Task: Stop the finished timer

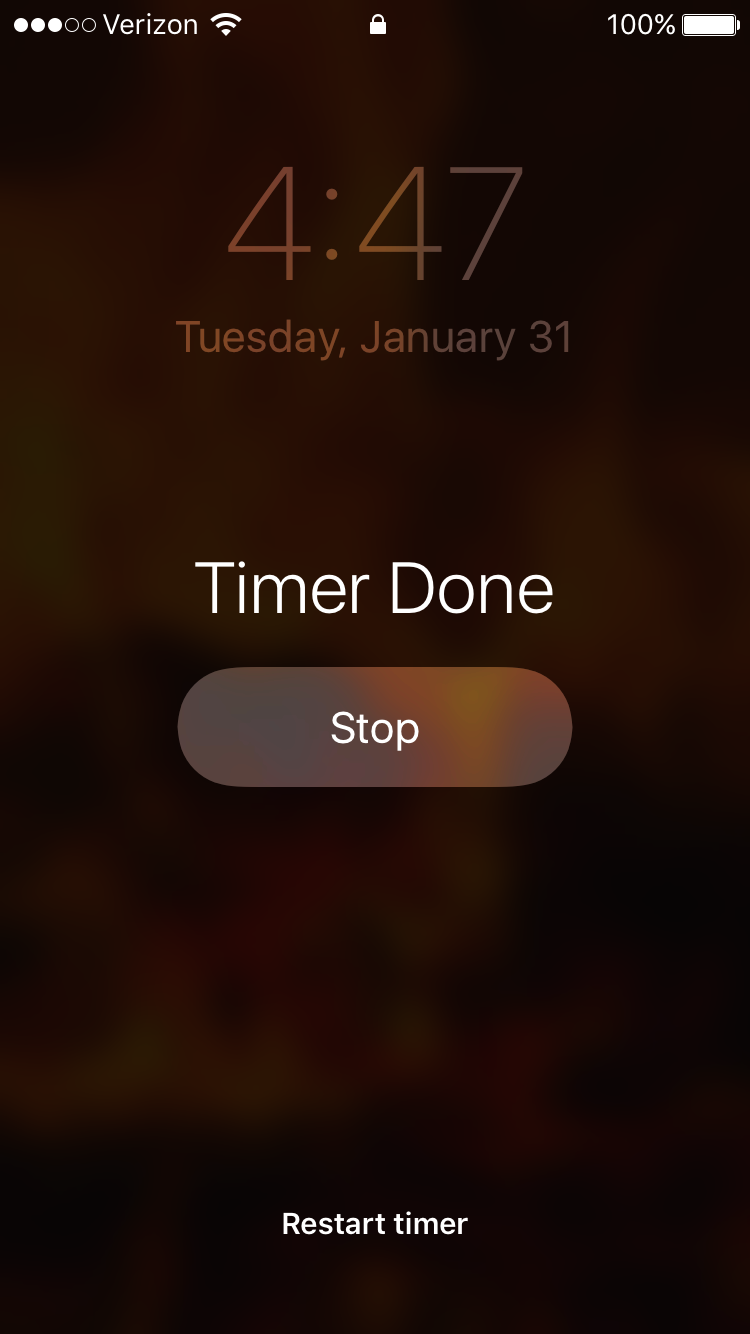Action: point(375,727)
